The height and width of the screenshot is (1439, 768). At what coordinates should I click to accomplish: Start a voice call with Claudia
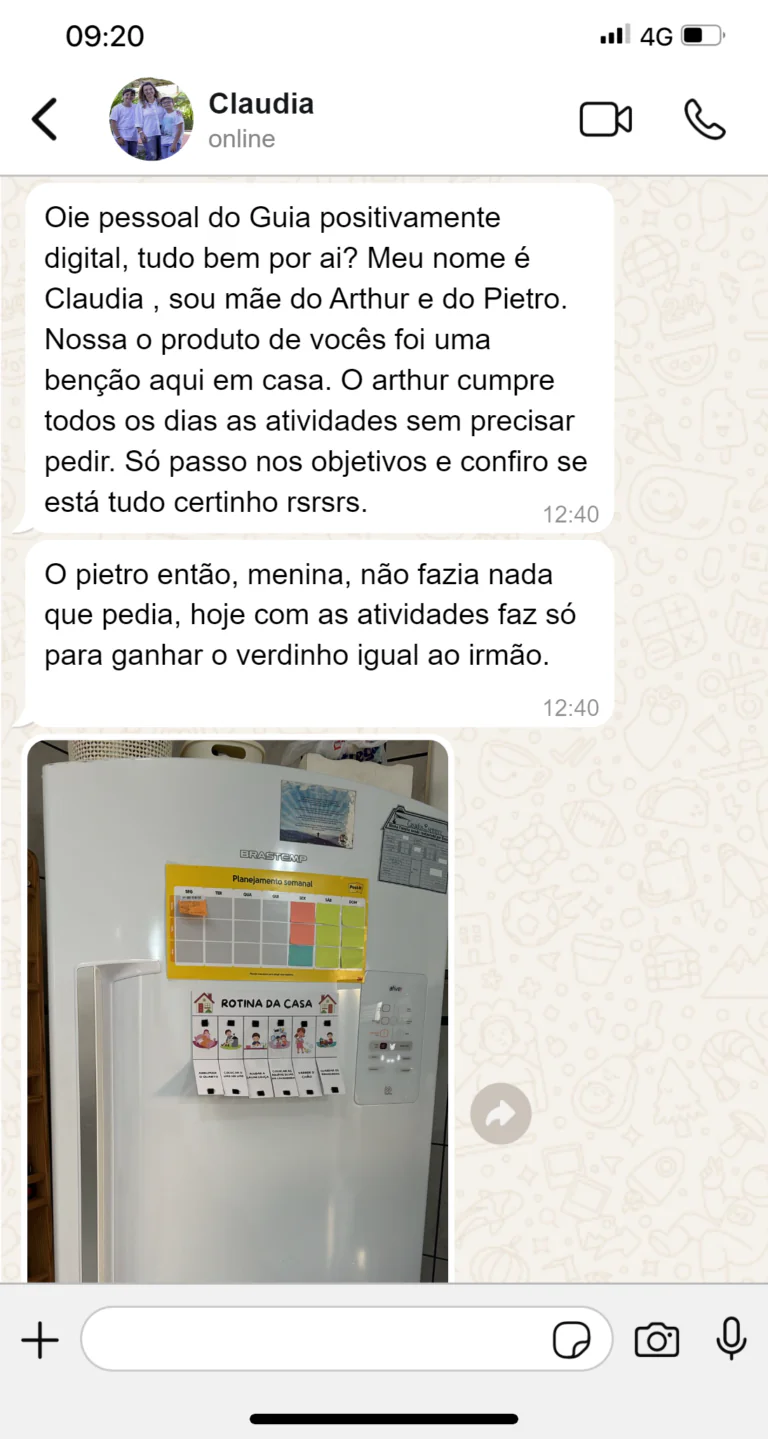(x=704, y=119)
